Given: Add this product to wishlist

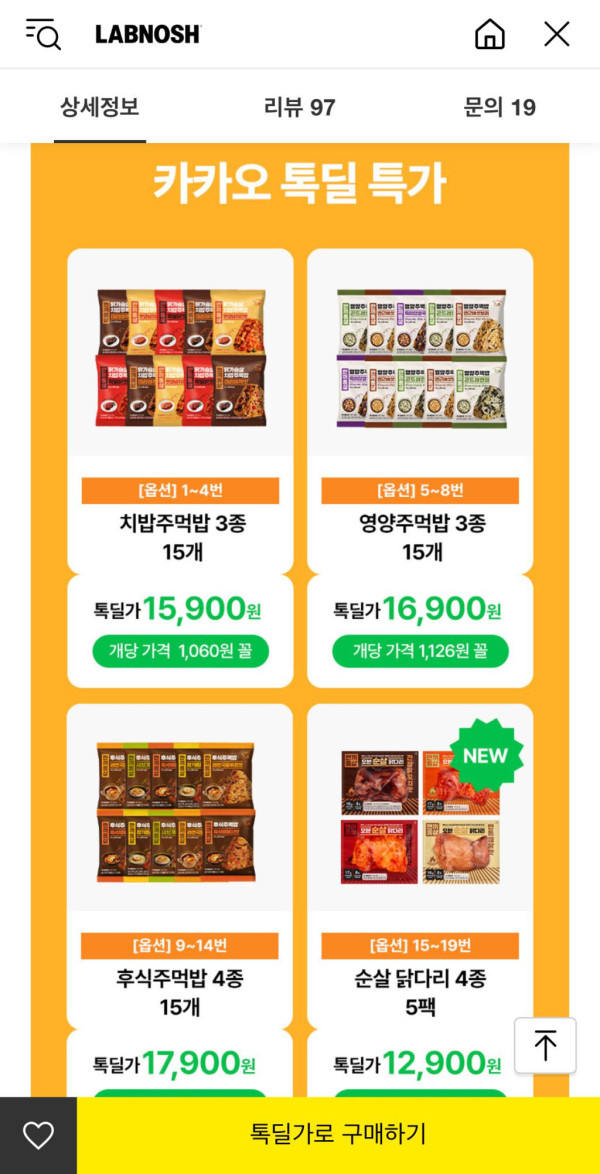Looking at the screenshot, I should [38, 1135].
